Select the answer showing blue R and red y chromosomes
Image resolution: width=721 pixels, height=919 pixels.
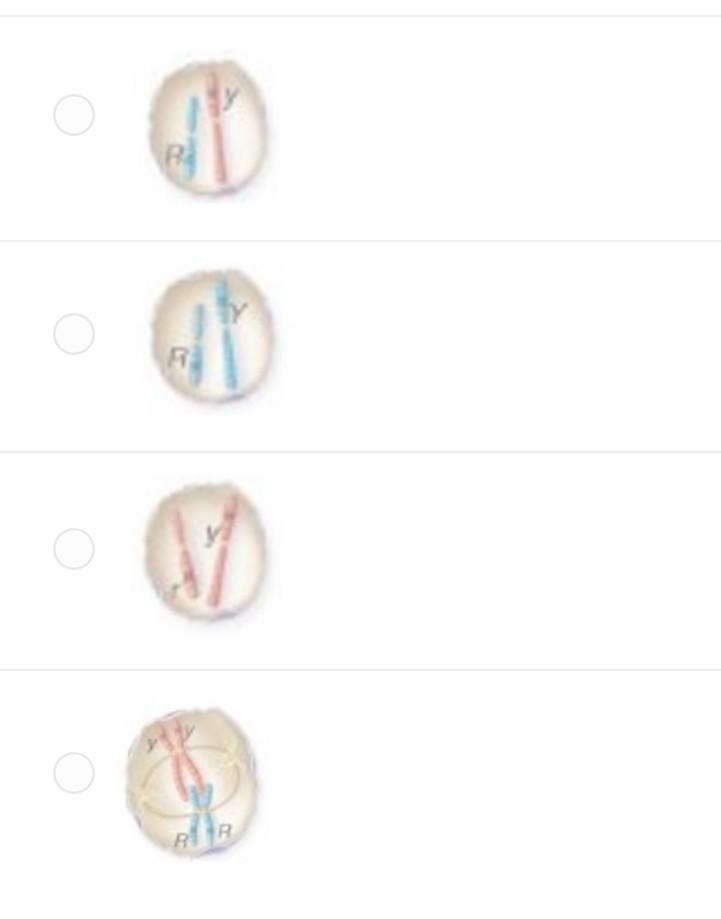point(74,115)
